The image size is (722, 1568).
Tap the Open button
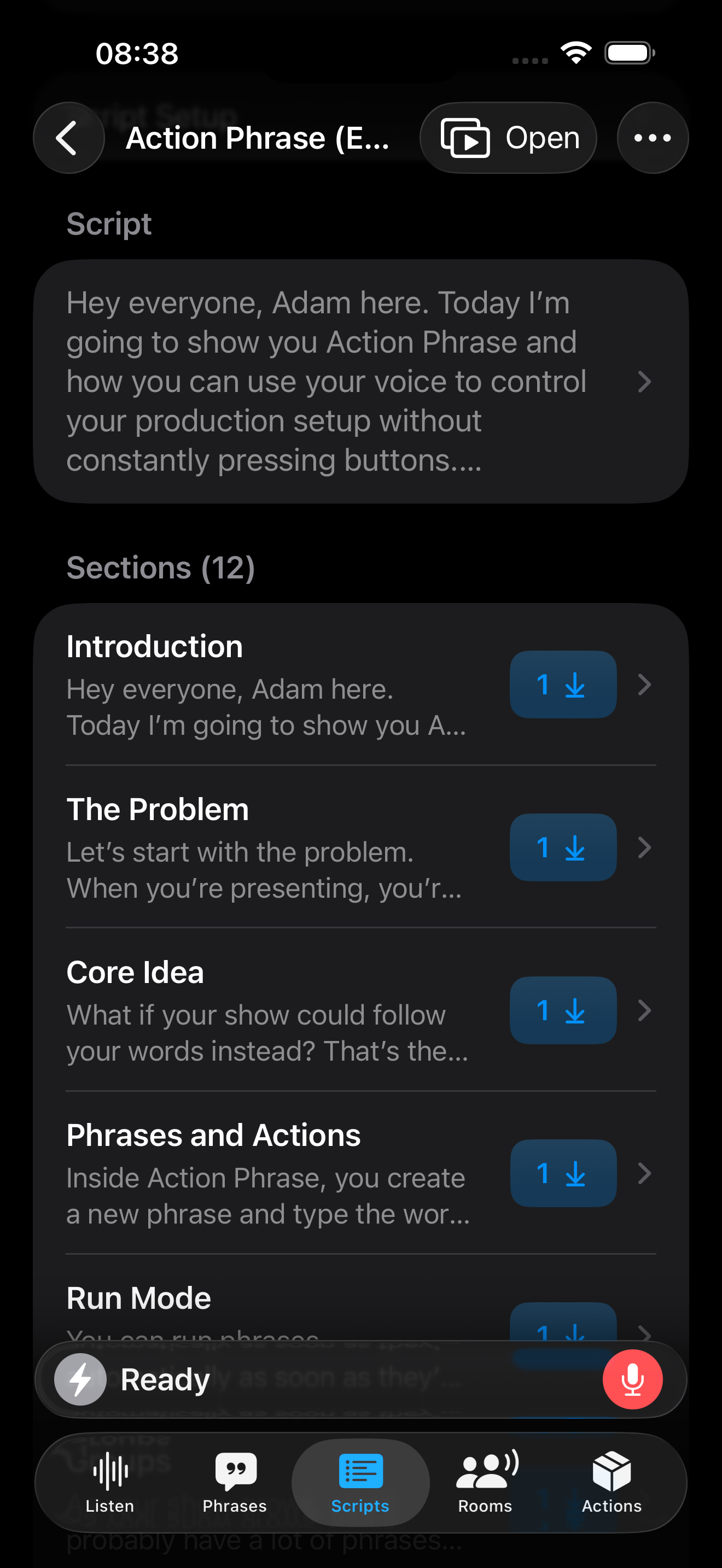(x=508, y=138)
